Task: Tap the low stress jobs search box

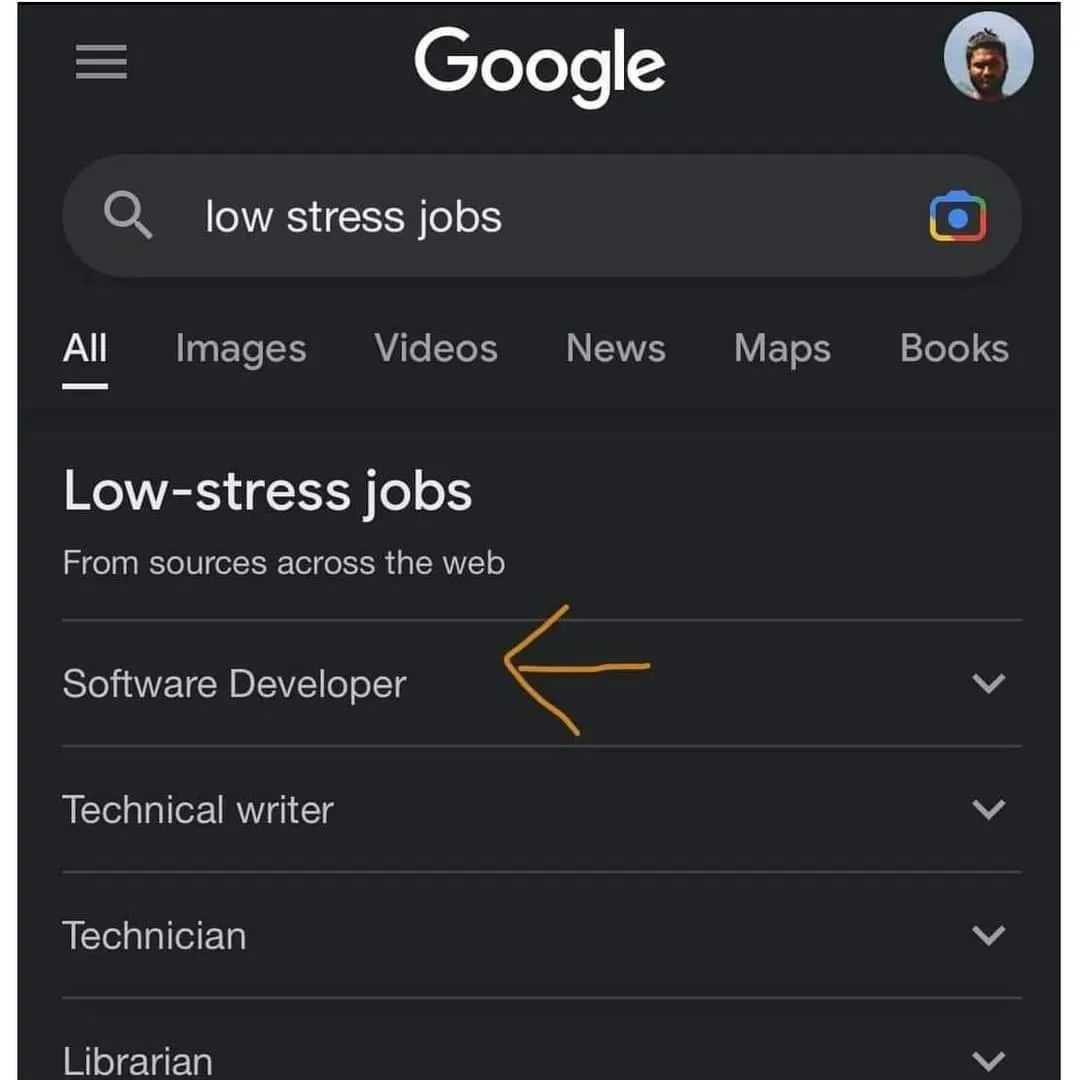Action: [x=500, y=217]
